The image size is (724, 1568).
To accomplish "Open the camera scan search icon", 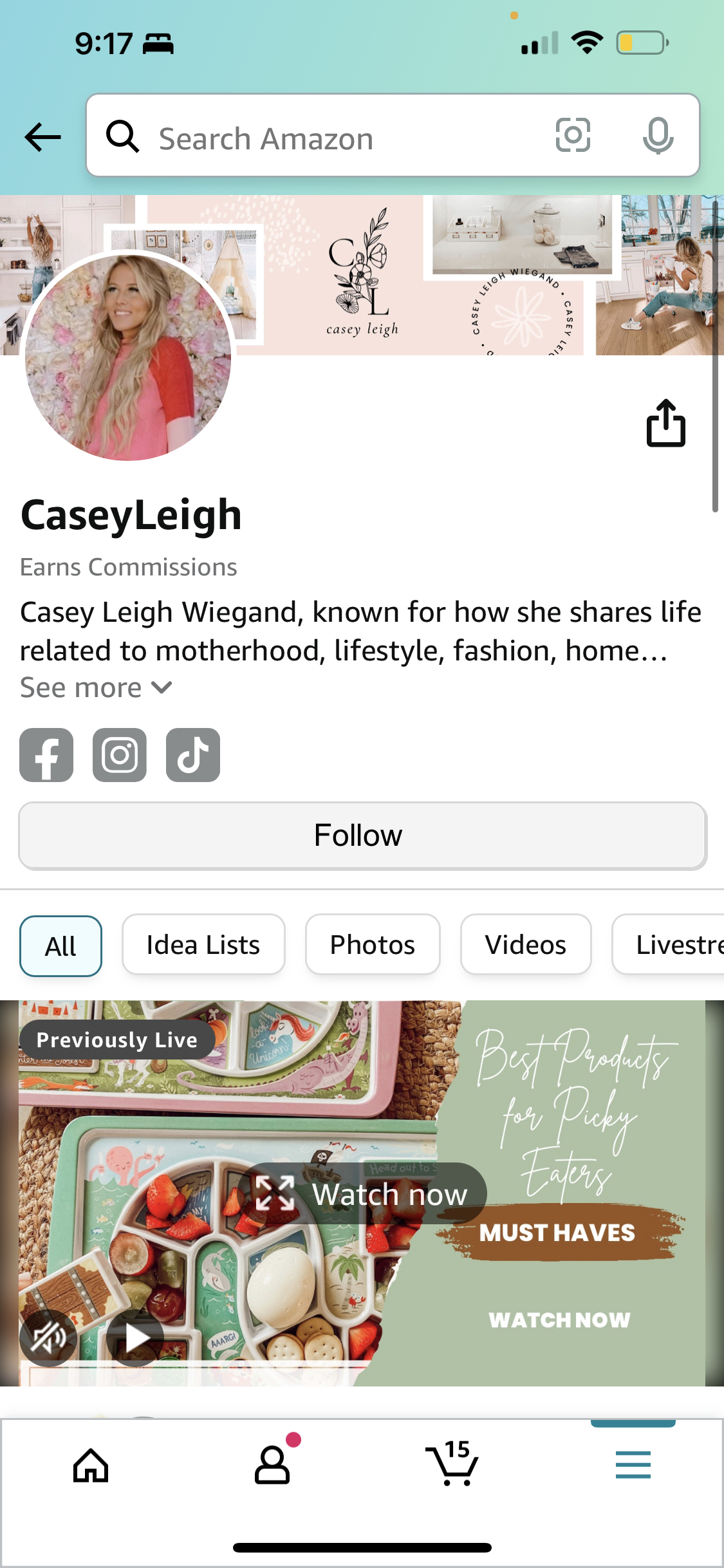I will (572, 135).
